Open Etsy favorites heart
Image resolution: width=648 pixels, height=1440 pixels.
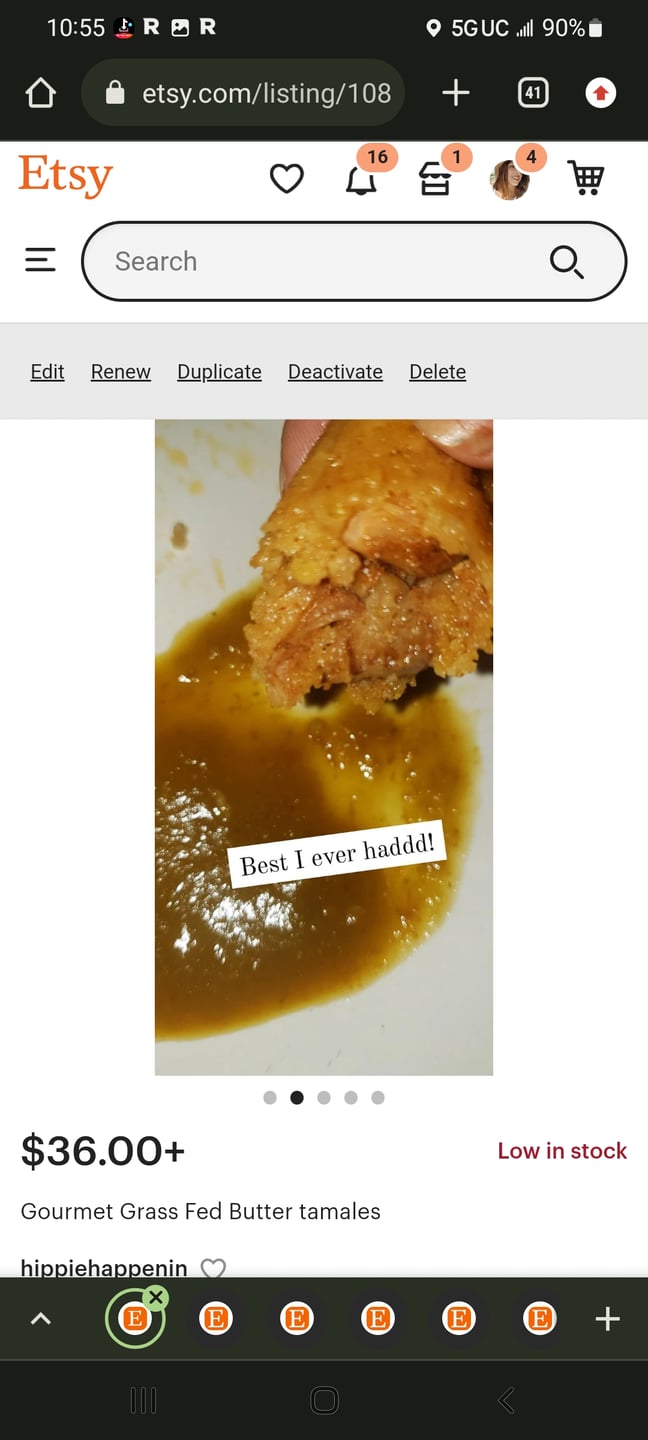click(287, 179)
